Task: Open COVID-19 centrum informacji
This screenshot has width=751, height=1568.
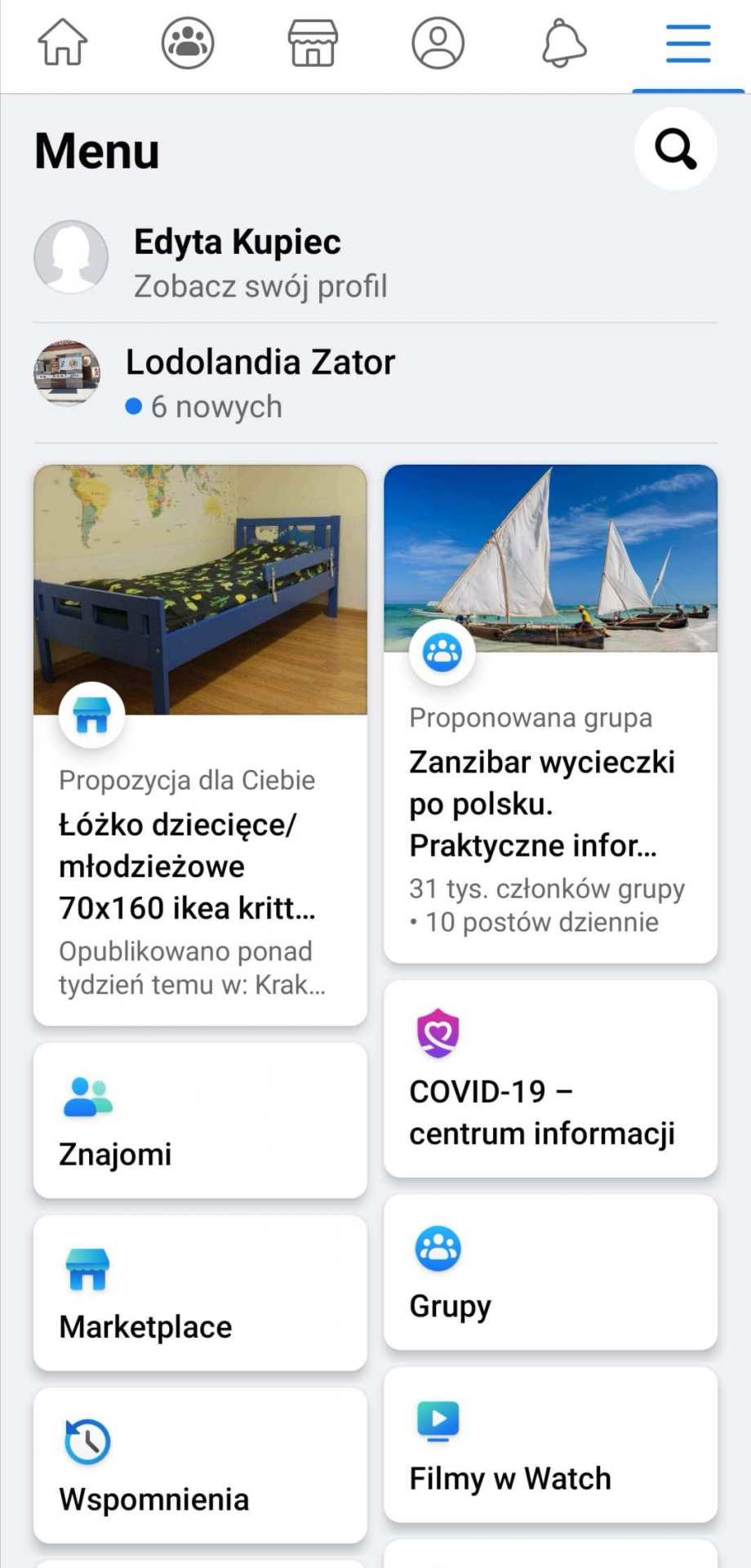Action: tap(550, 1078)
